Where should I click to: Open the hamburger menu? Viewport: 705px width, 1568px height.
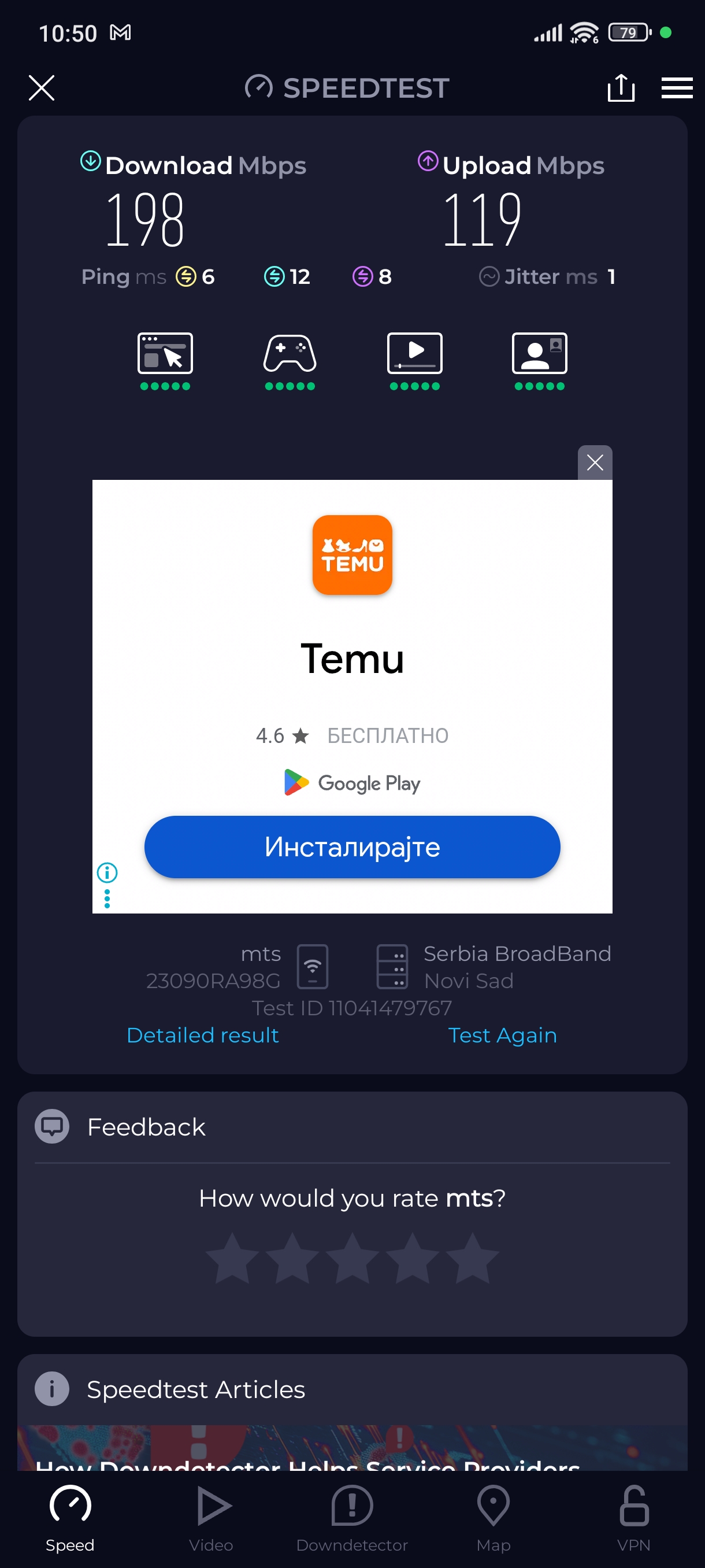[677, 88]
